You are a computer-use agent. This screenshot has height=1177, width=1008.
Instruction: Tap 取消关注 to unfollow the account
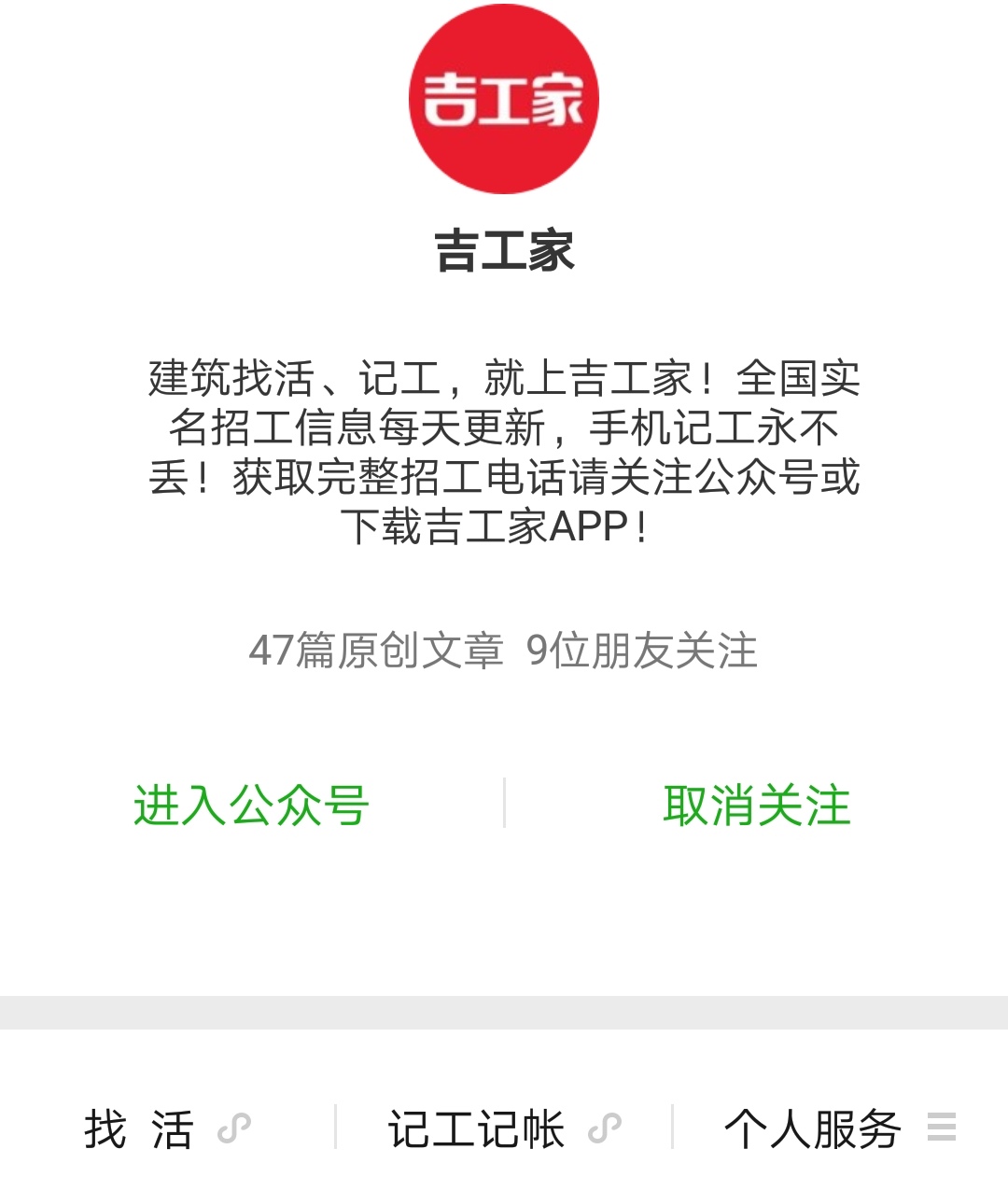[x=758, y=807]
